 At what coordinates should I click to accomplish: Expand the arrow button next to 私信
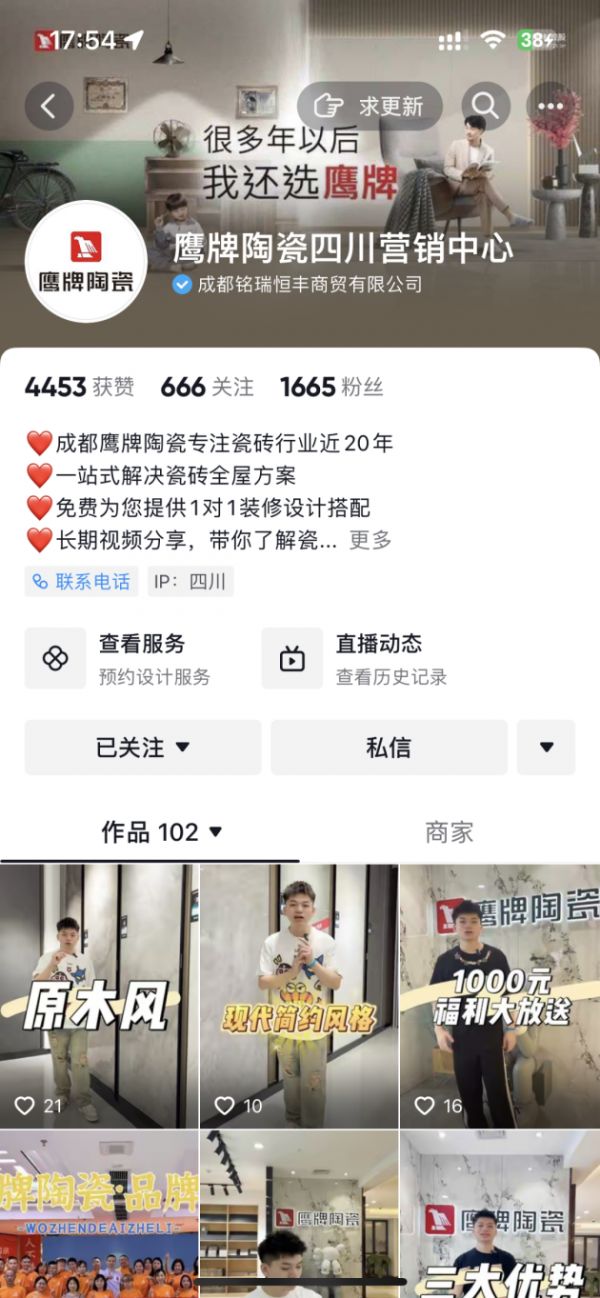546,747
